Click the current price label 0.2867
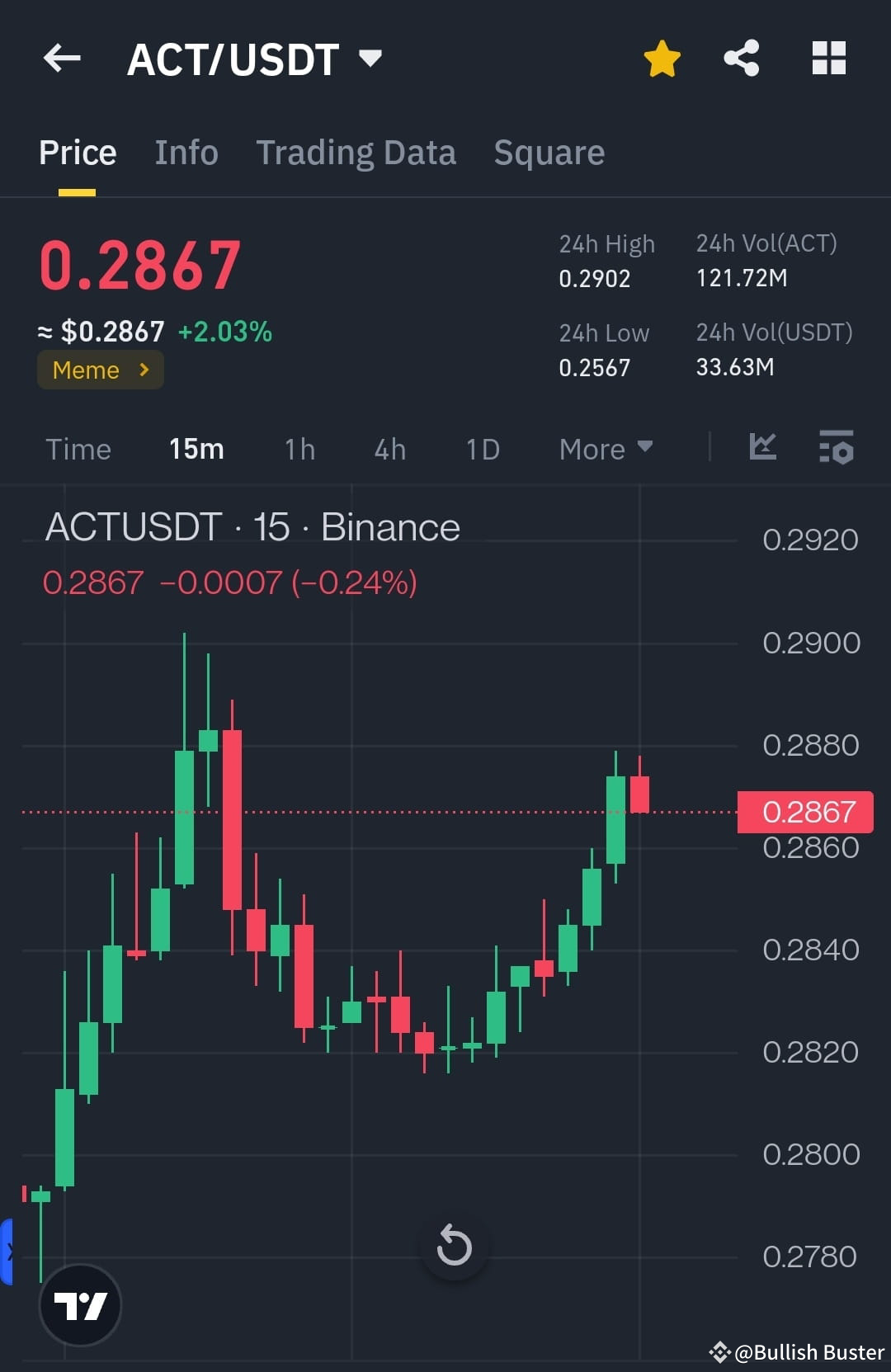This screenshot has height=1372, width=891. coord(804,812)
